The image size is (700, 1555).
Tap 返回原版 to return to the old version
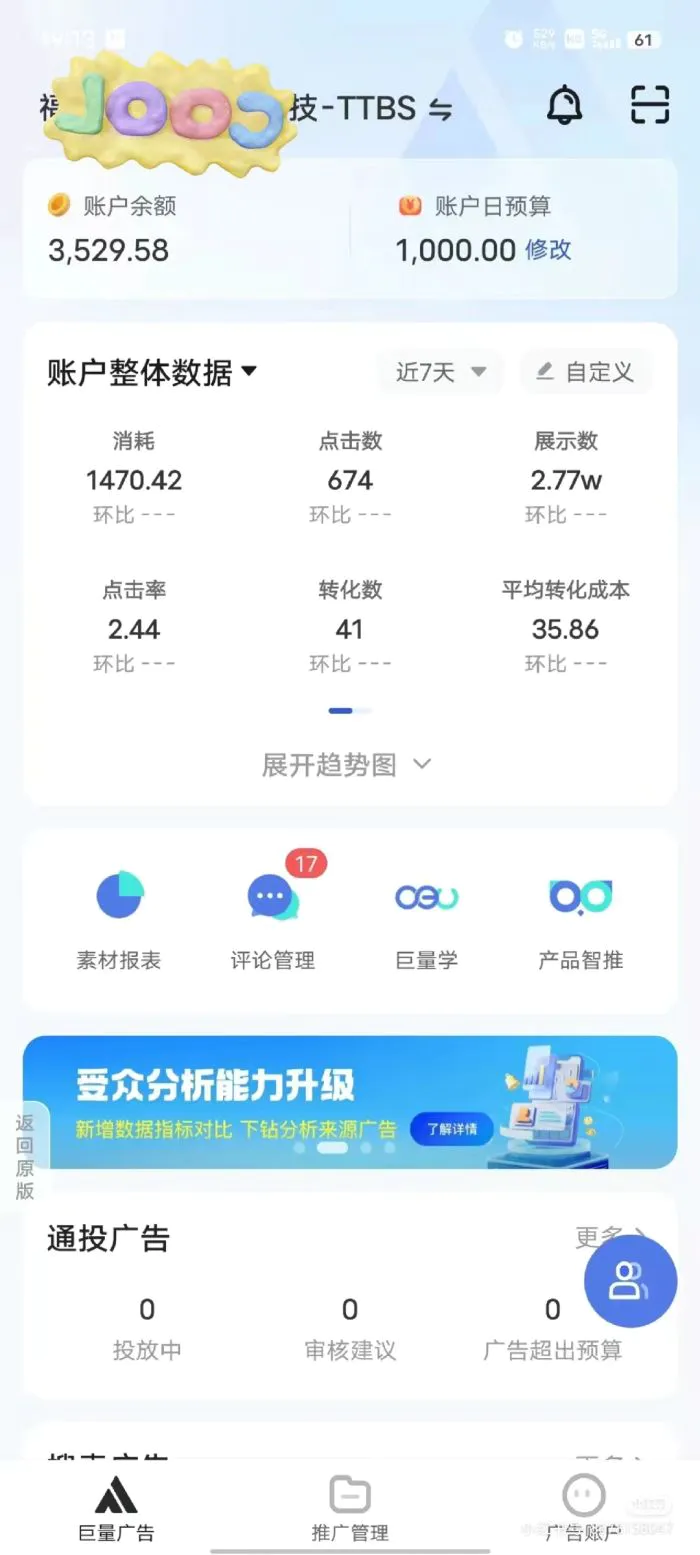click(25, 1156)
